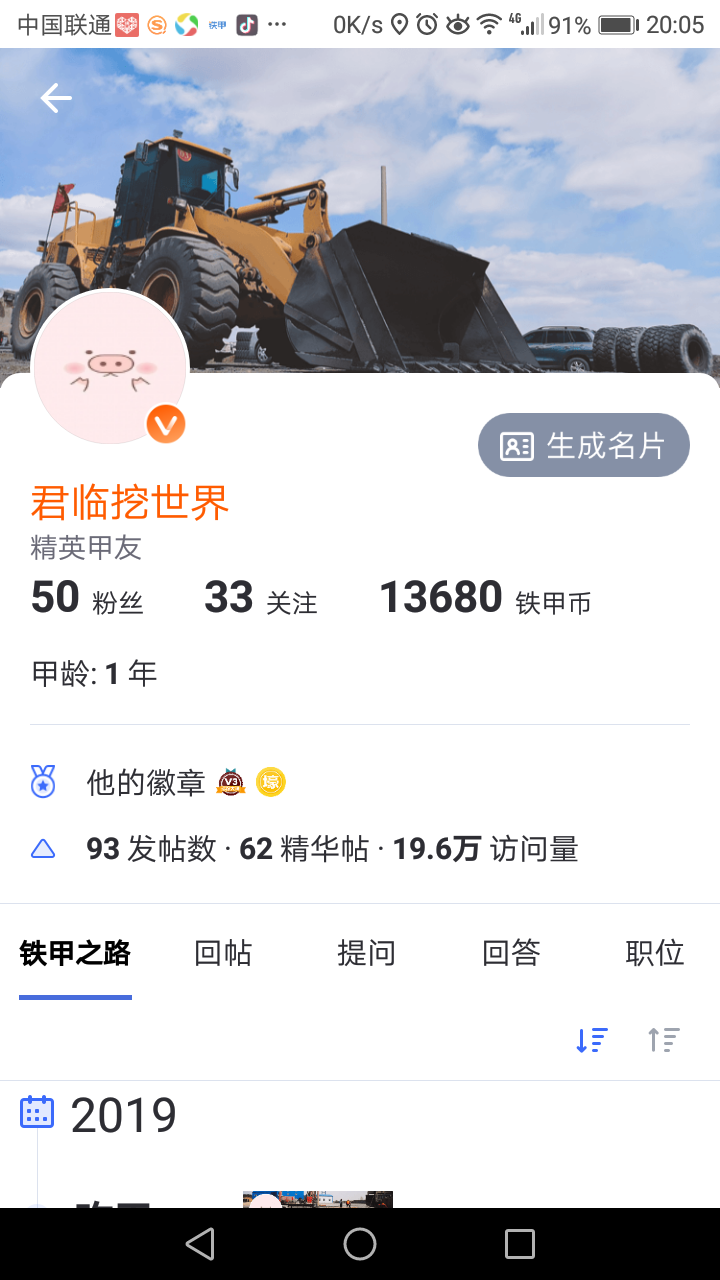This screenshot has width=720, height=1280.
Task: Select the 回答 tab
Action: click(x=511, y=954)
